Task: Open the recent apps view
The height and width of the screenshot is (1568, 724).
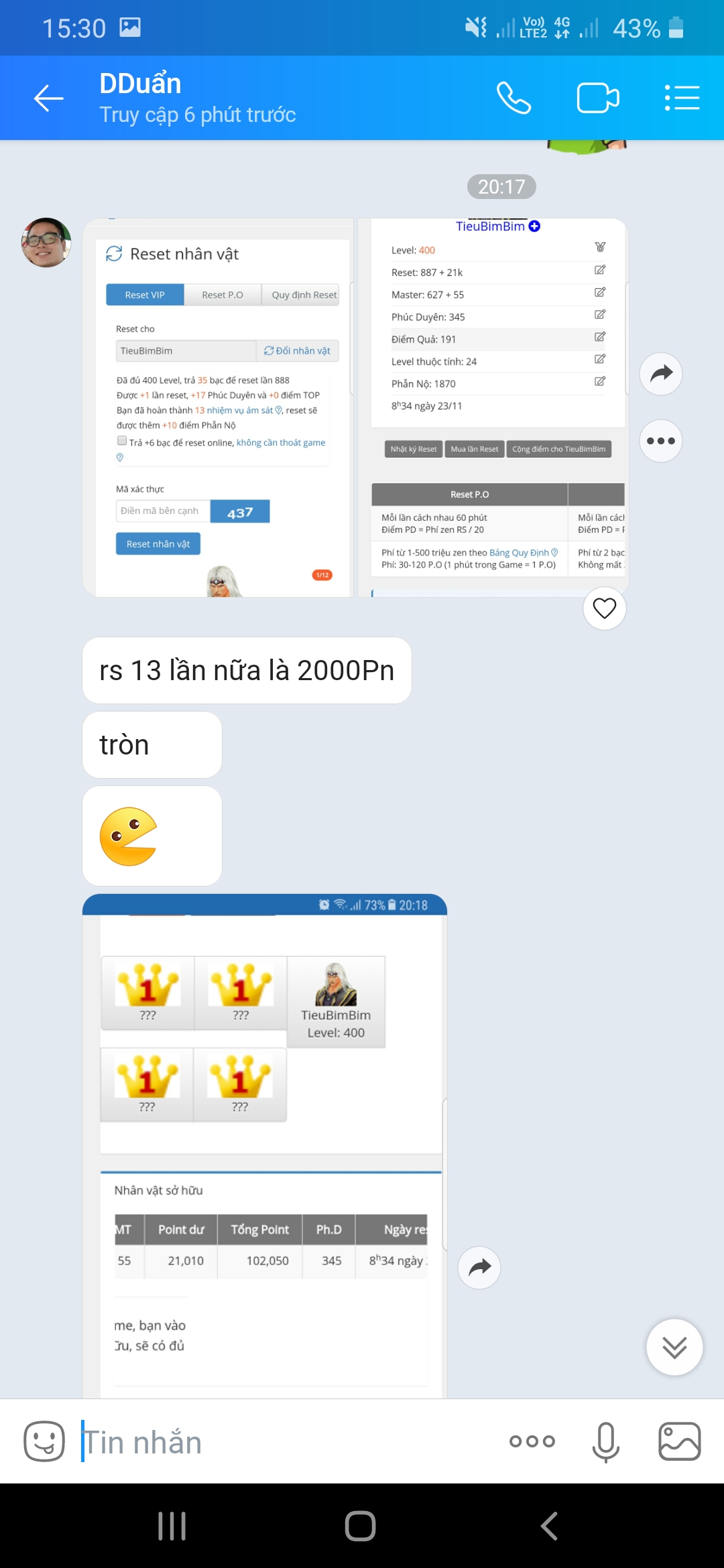Action: [172, 1526]
